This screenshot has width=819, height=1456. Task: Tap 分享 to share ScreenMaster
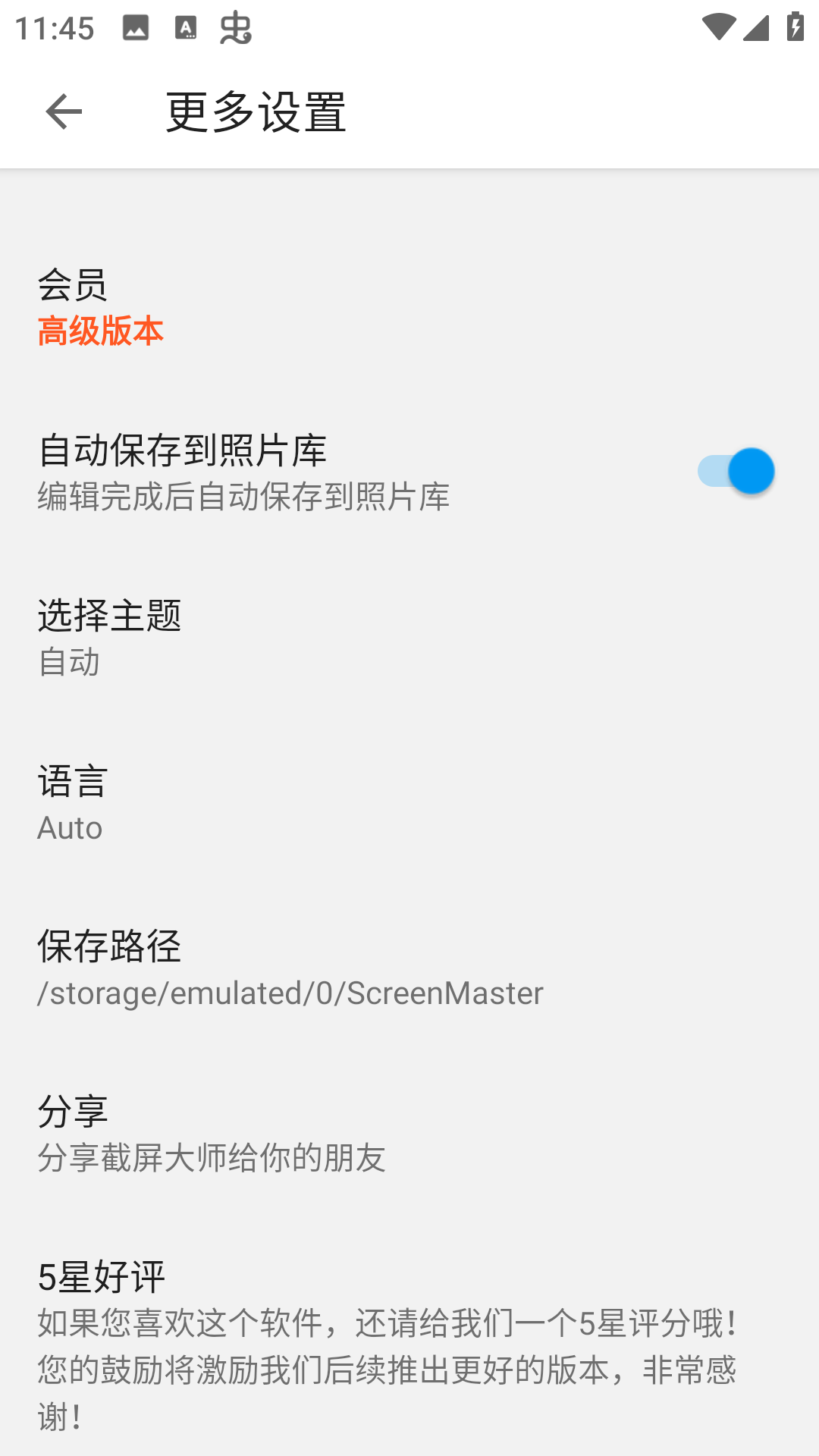point(73,1112)
